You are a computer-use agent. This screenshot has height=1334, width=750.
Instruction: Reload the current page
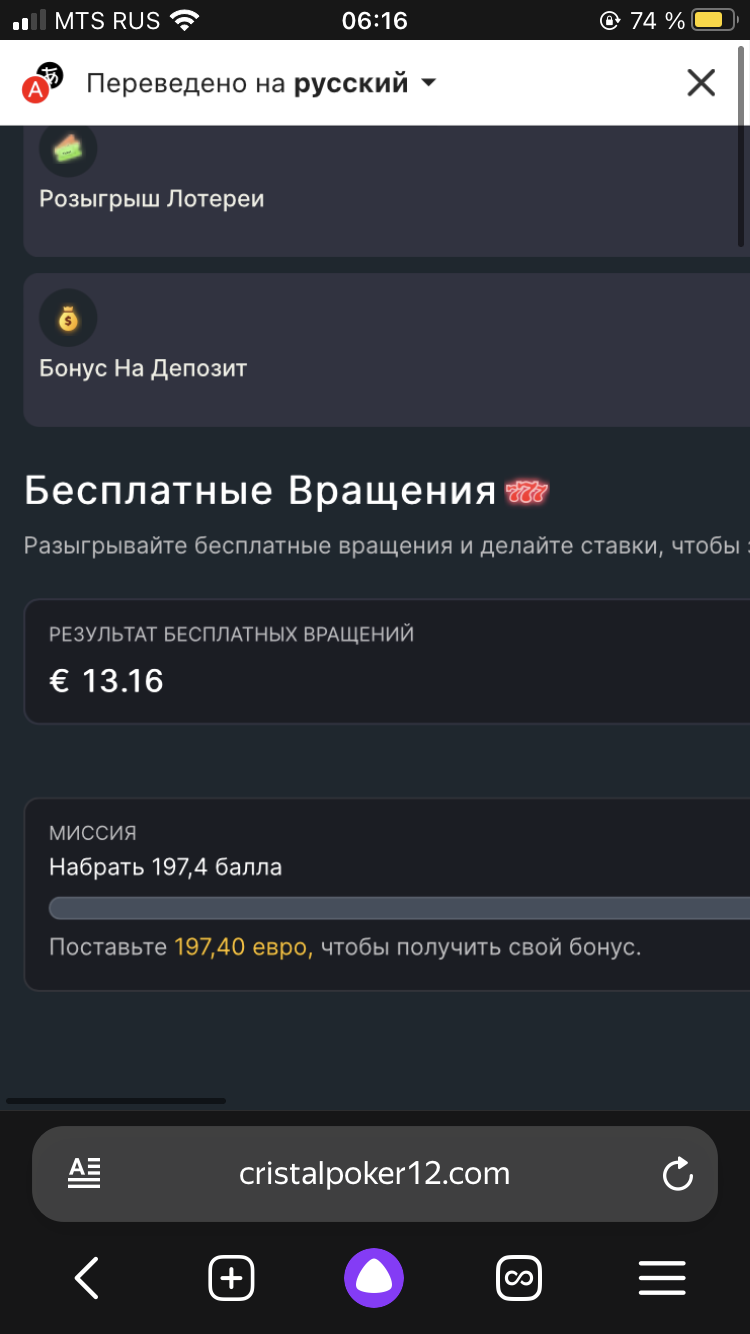point(678,1174)
